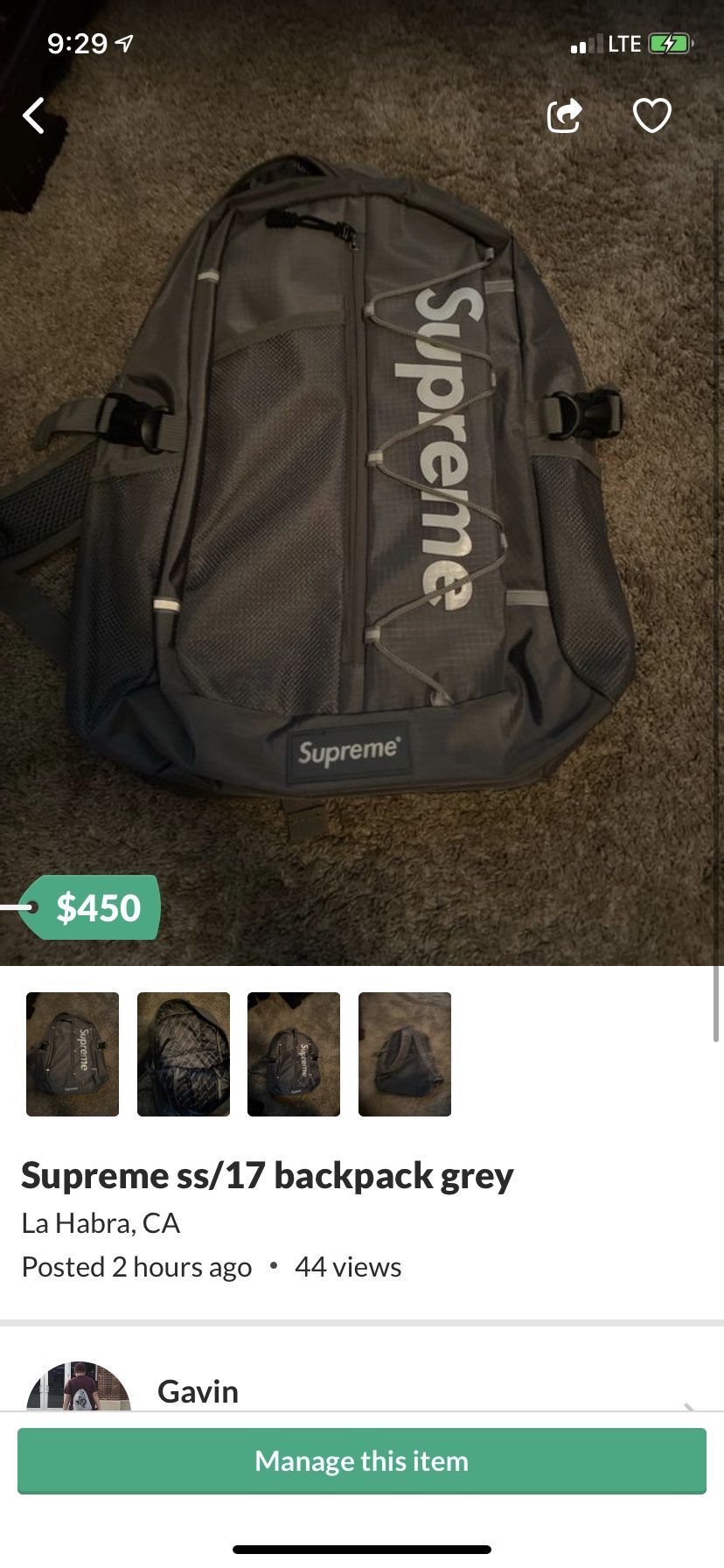Save listing with the heart icon
This screenshot has height=1568, width=724.
[651, 115]
